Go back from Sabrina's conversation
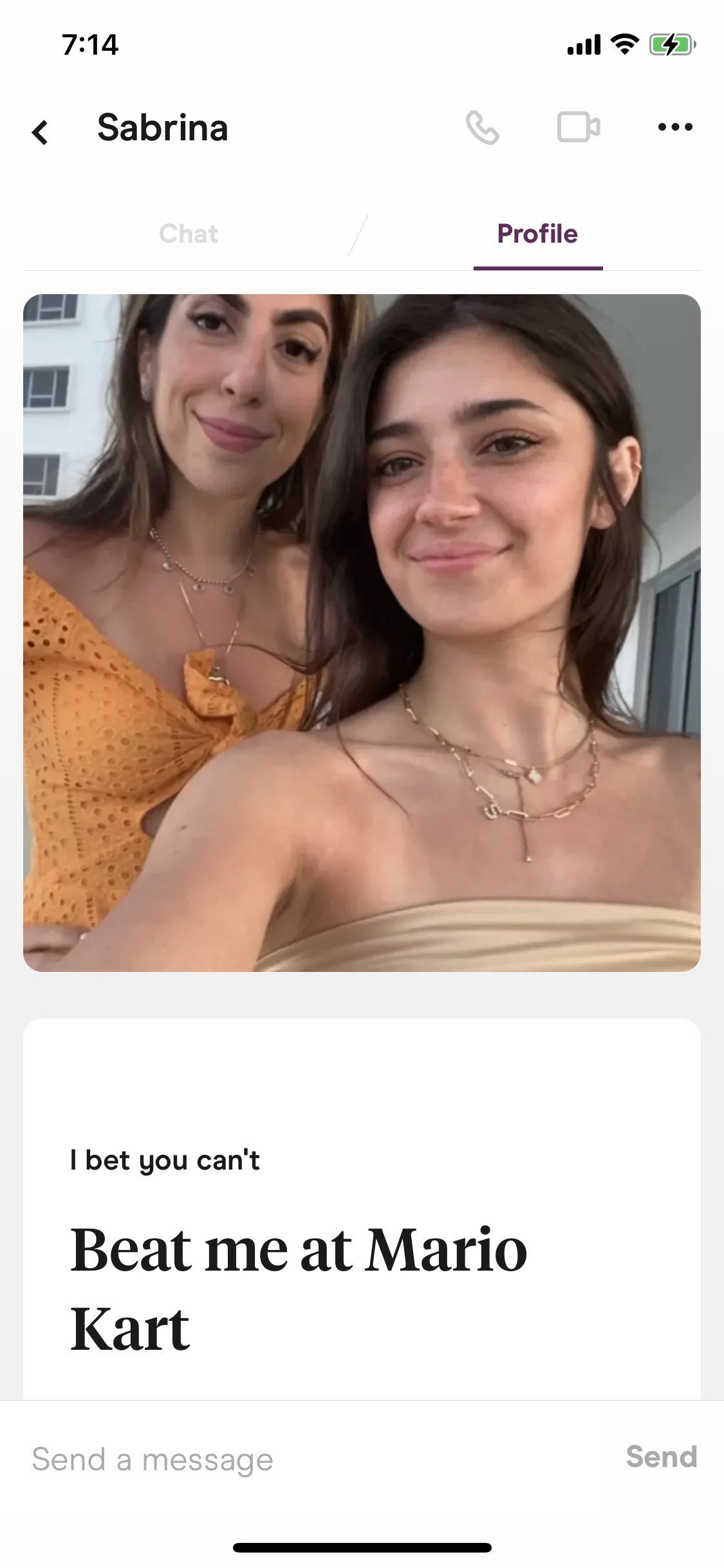The image size is (724, 1568). pyautogui.click(x=41, y=132)
